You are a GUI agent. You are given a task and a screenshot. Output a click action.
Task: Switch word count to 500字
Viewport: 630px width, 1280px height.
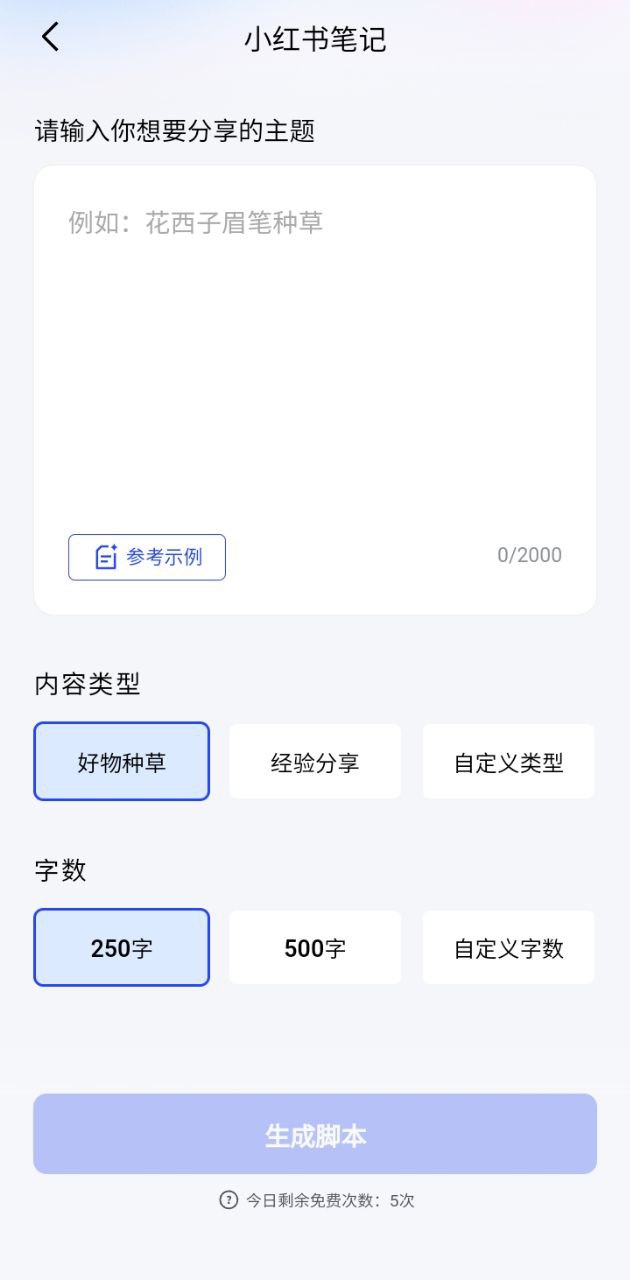[315, 948]
